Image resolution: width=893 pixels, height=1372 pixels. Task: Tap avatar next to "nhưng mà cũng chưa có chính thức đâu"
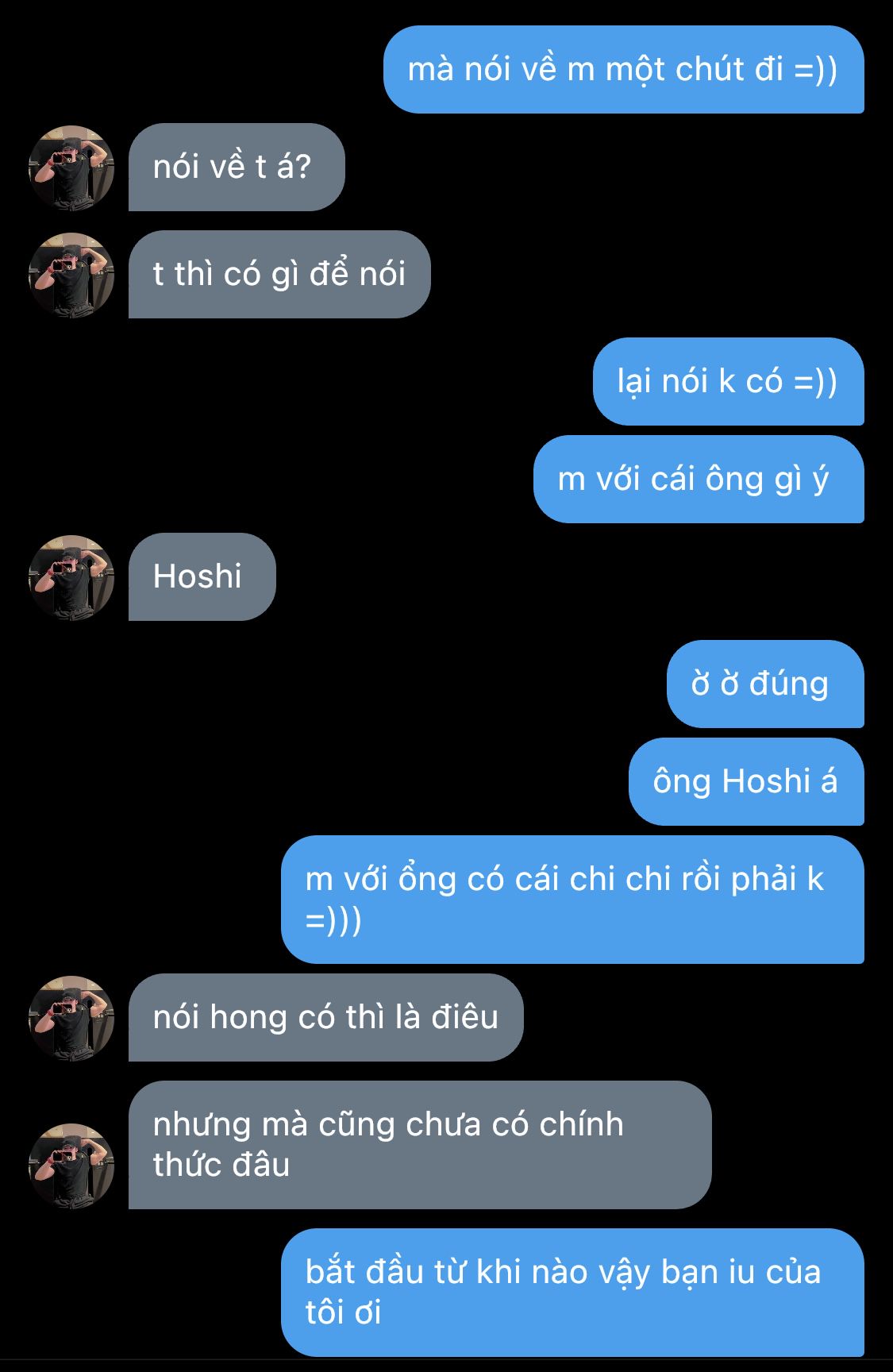(x=71, y=1166)
